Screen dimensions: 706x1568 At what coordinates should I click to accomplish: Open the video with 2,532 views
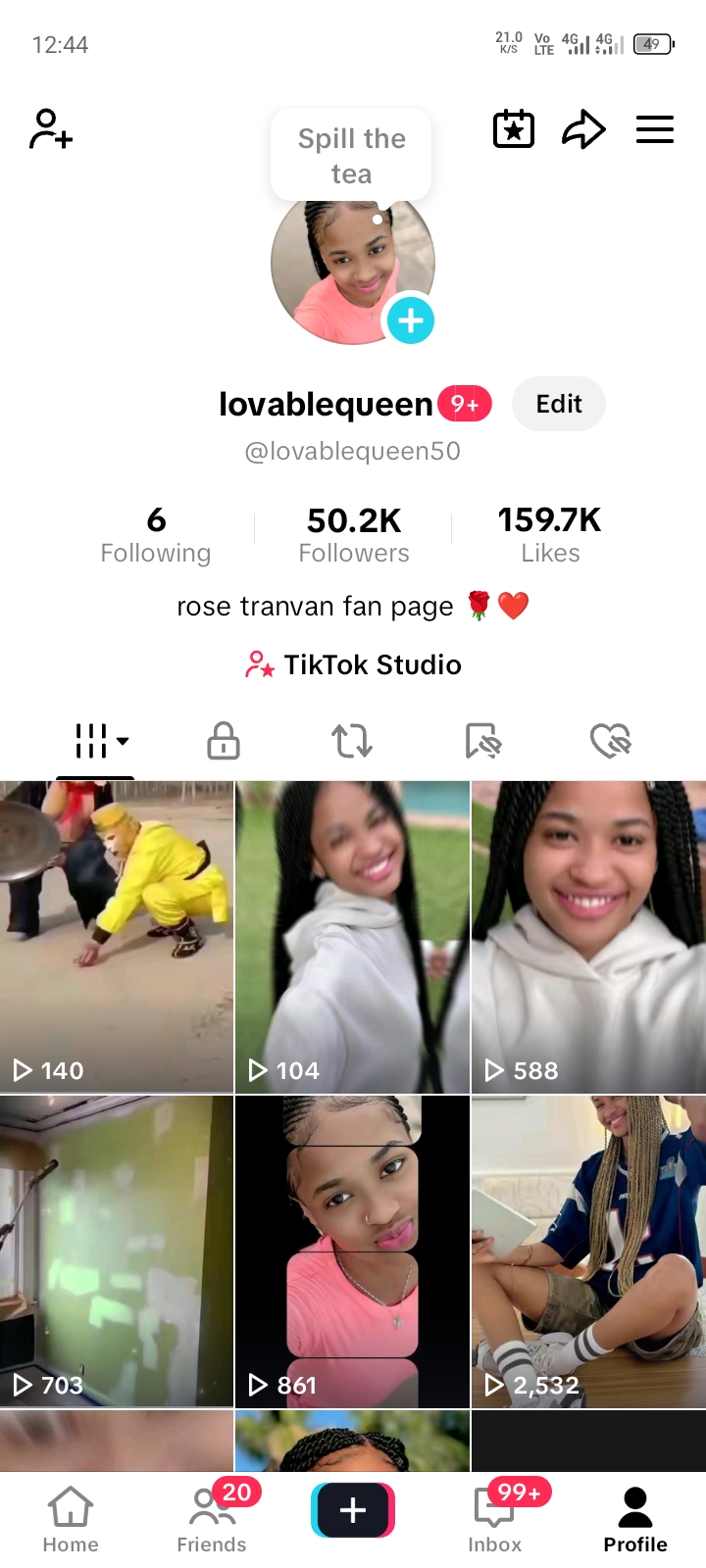588,1251
